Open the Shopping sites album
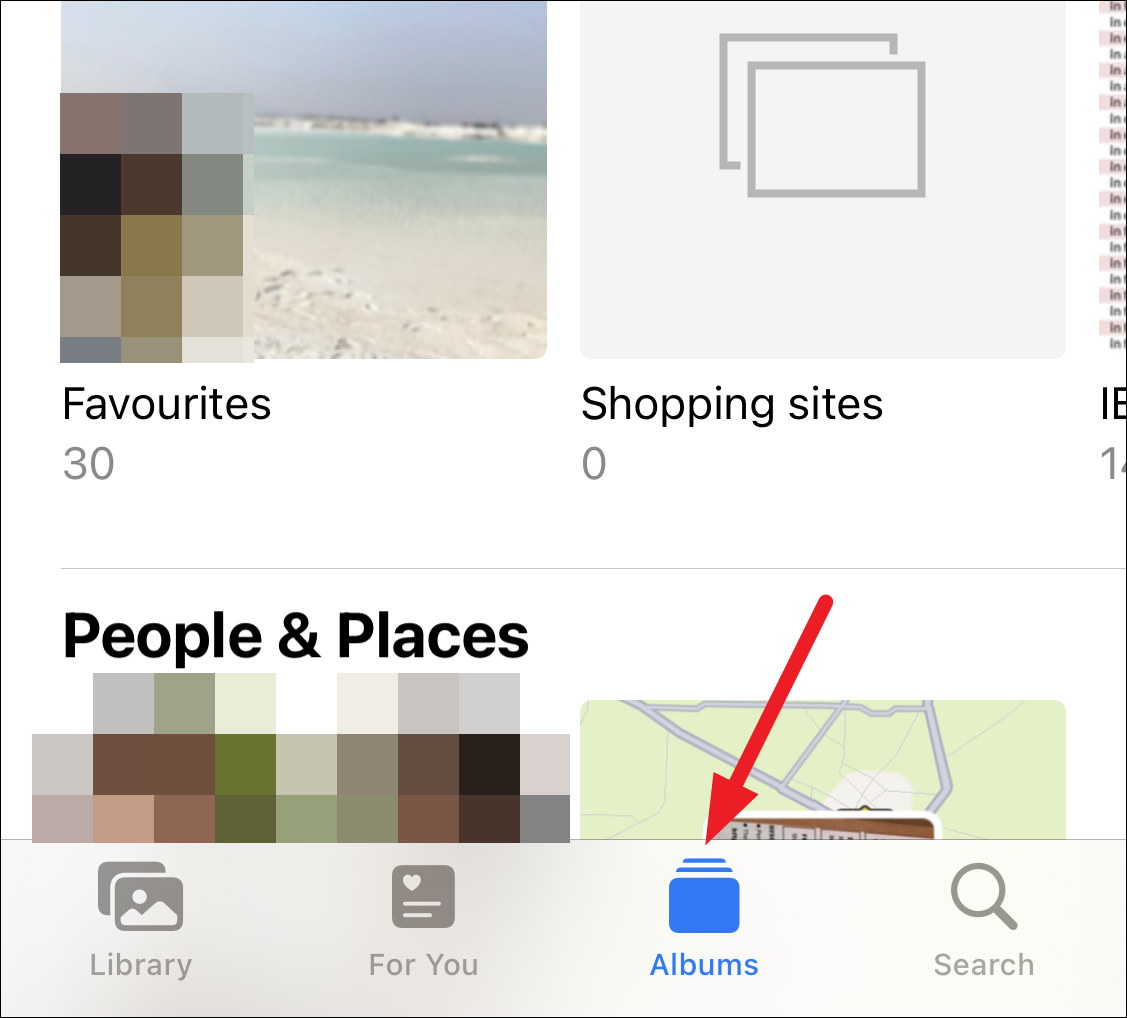The height and width of the screenshot is (1018, 1127). (822, 180)
